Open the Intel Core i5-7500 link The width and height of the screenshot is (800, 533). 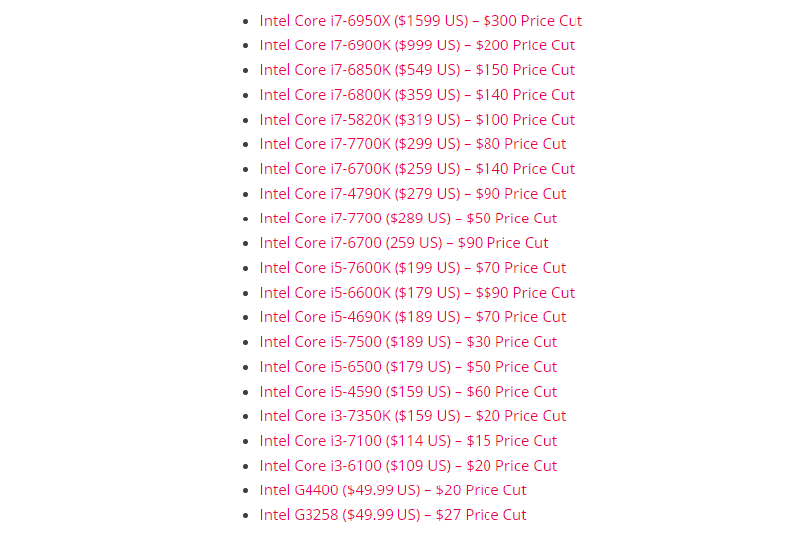click(408, 342)
